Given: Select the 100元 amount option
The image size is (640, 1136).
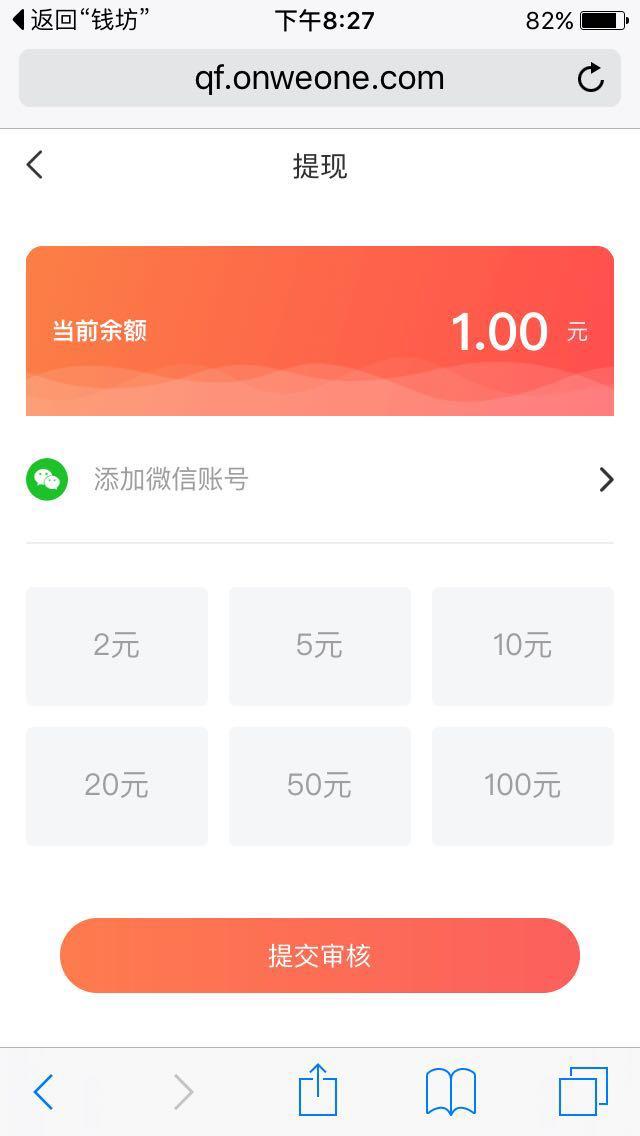Looking at the screenshot, I should click(x=522, y=786).
